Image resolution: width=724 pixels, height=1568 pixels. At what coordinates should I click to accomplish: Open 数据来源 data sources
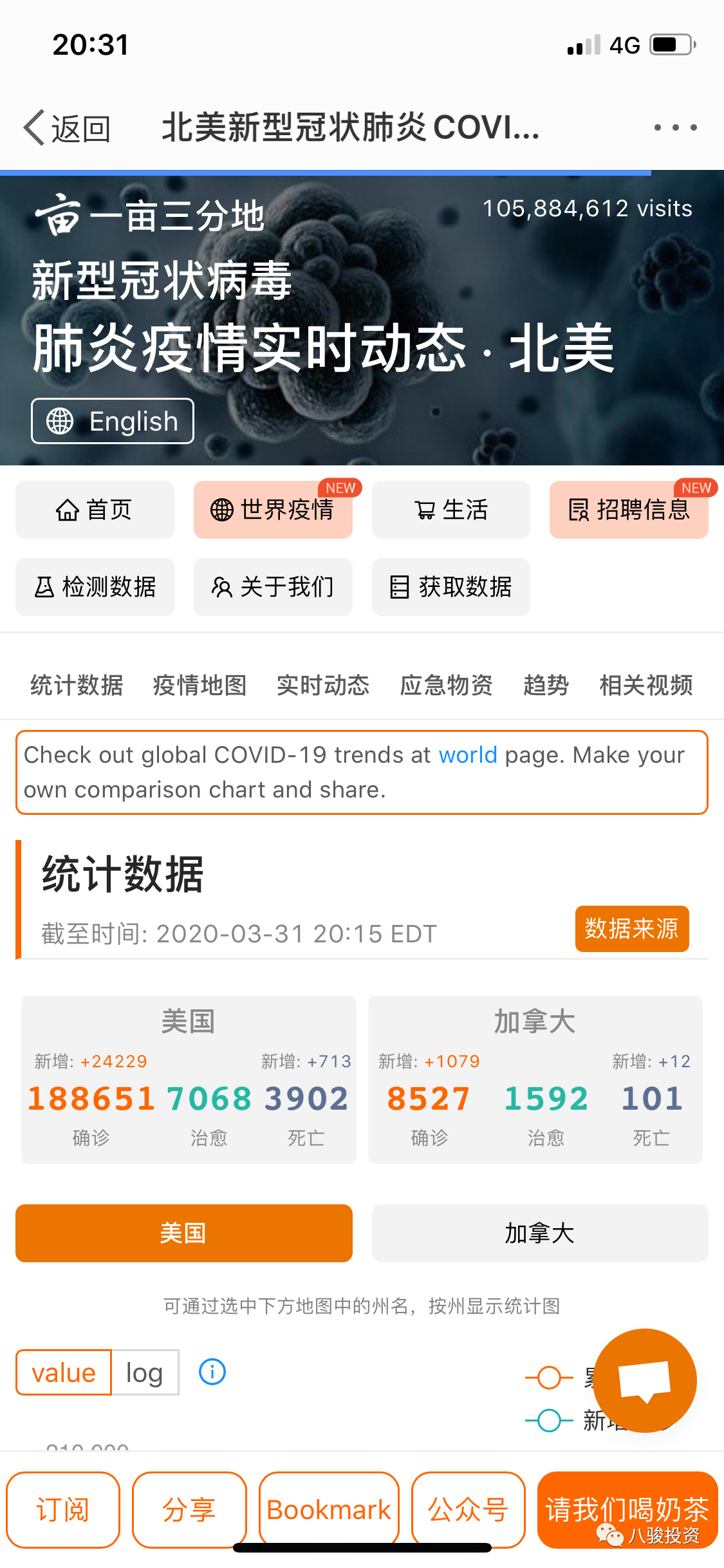point(631,928)
